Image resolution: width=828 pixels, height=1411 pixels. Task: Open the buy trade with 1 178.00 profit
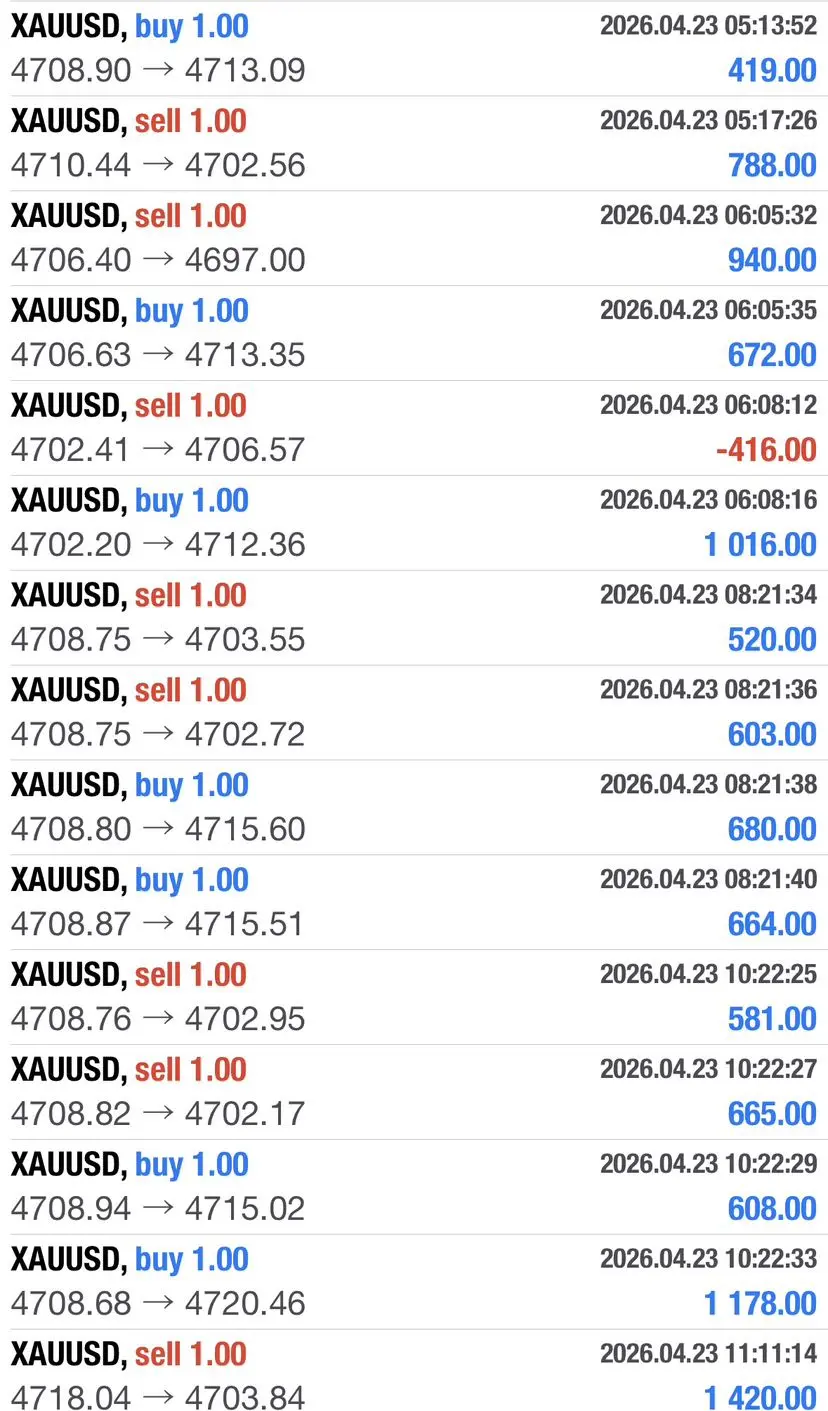click(414, 1284)
